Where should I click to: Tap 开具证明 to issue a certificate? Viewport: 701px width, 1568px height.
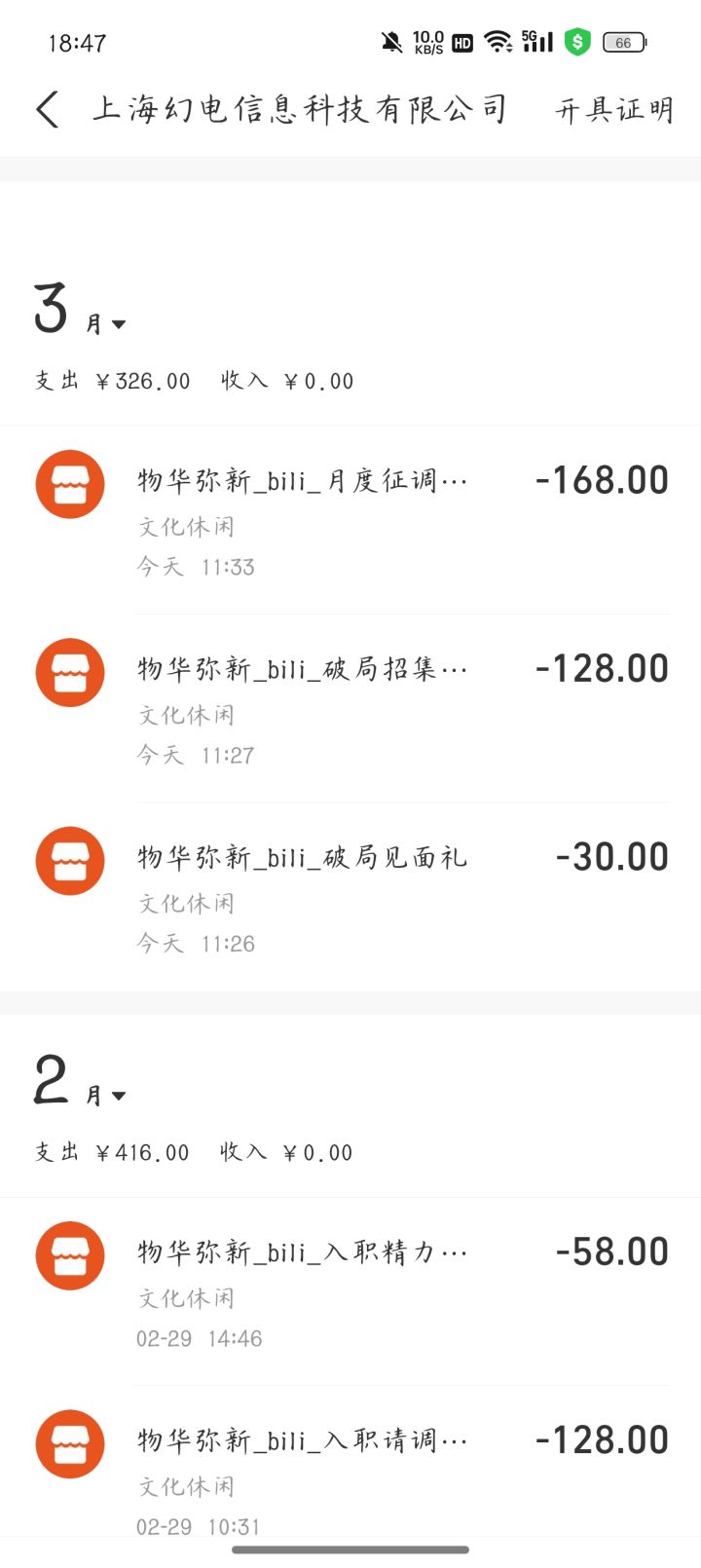[x=614, y=110]
